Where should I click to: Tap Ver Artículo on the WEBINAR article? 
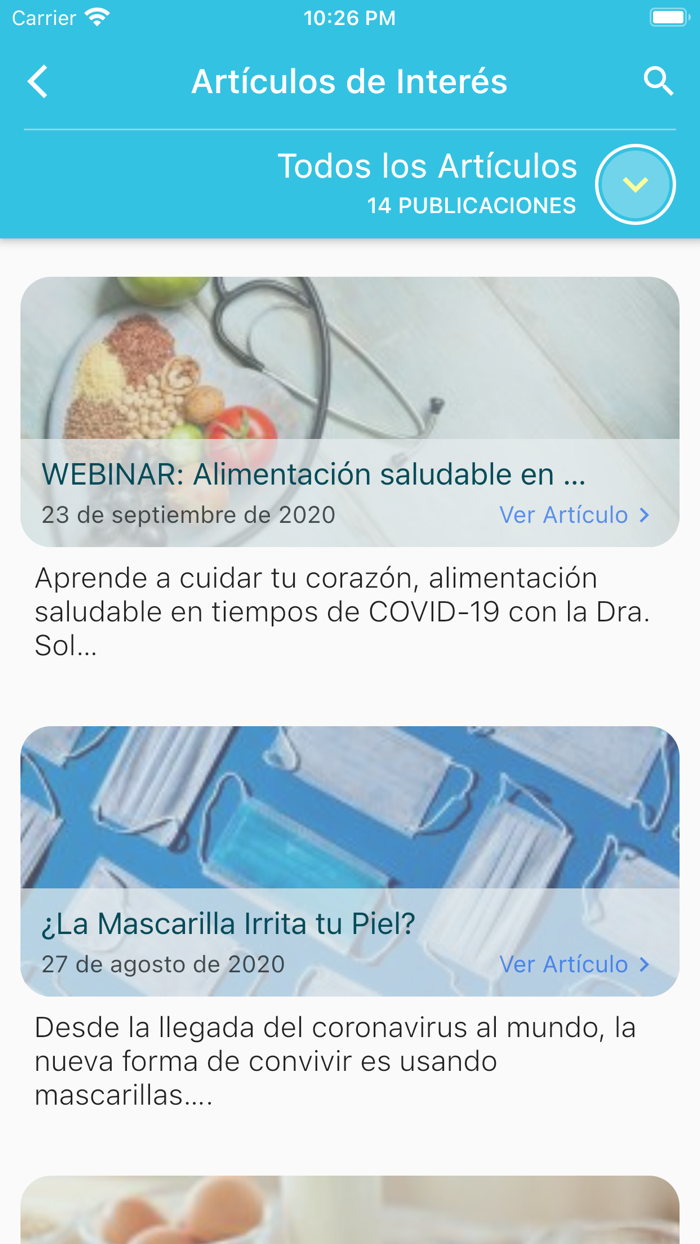[575, 515]
